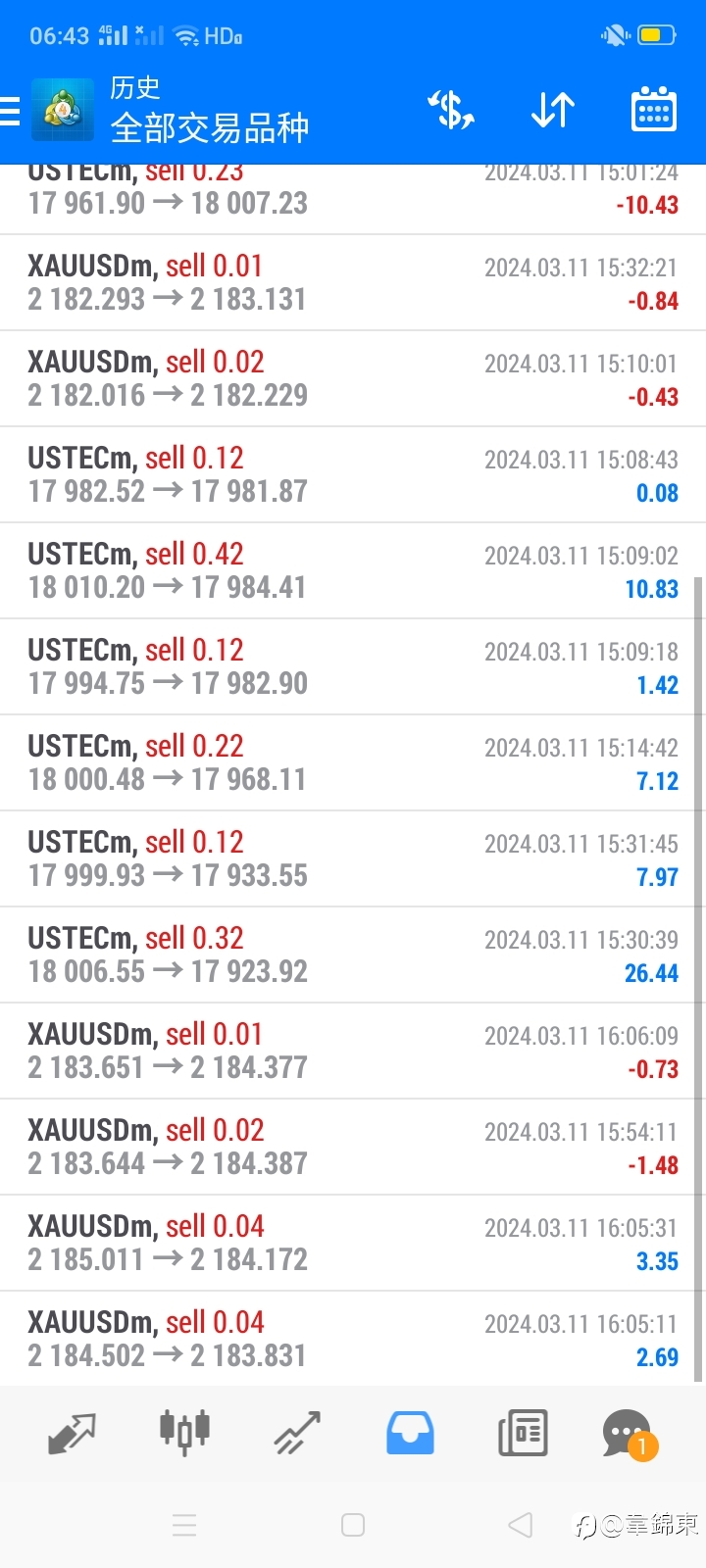Open USTECm sell 0.42 trade with 10.83 profit

(x=353, y=571)
